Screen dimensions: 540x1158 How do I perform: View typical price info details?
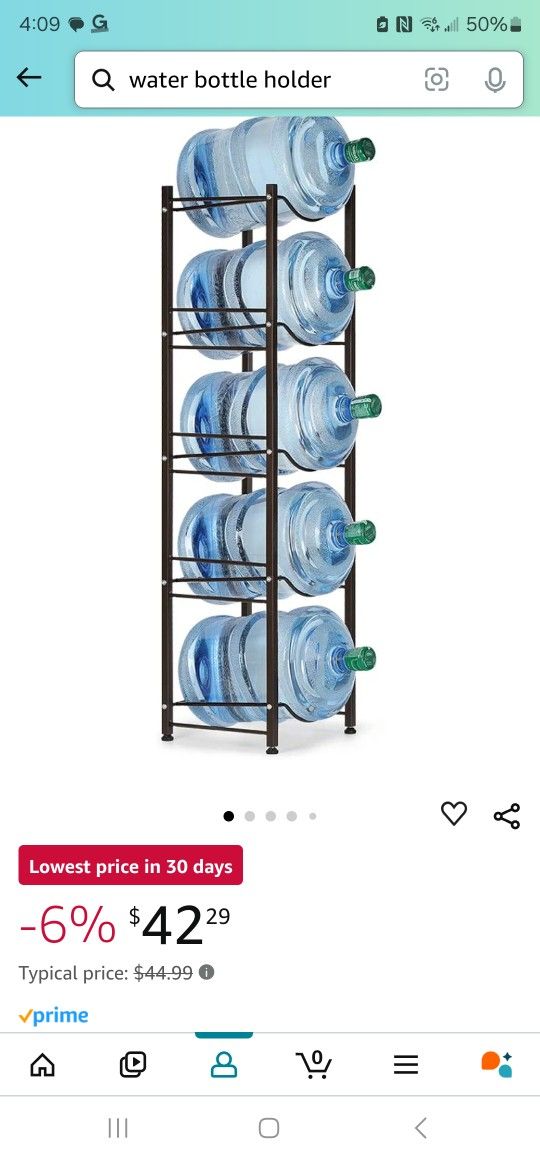click(207, 973)
